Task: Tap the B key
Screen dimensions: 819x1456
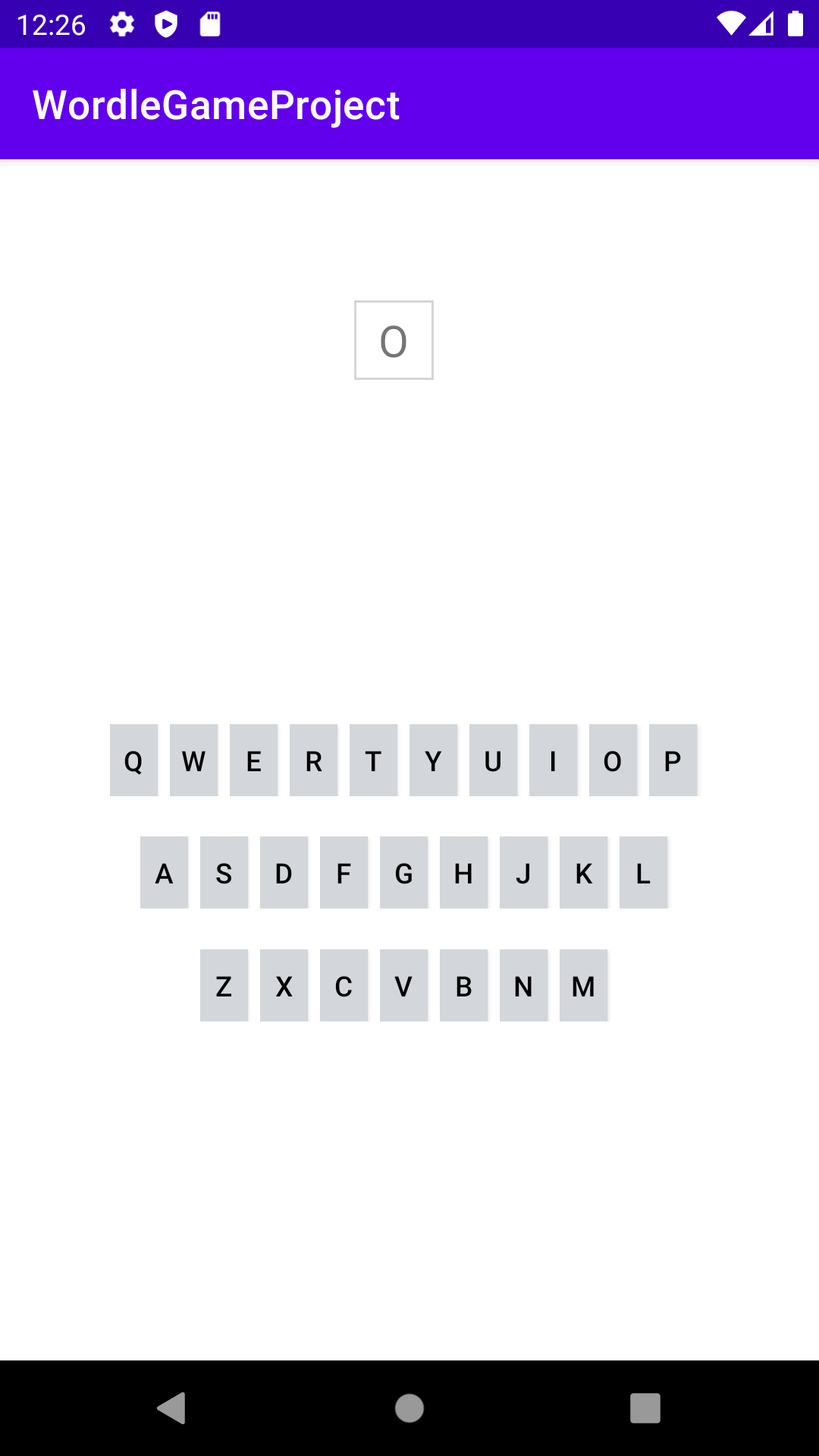Action: coord(463,985)
